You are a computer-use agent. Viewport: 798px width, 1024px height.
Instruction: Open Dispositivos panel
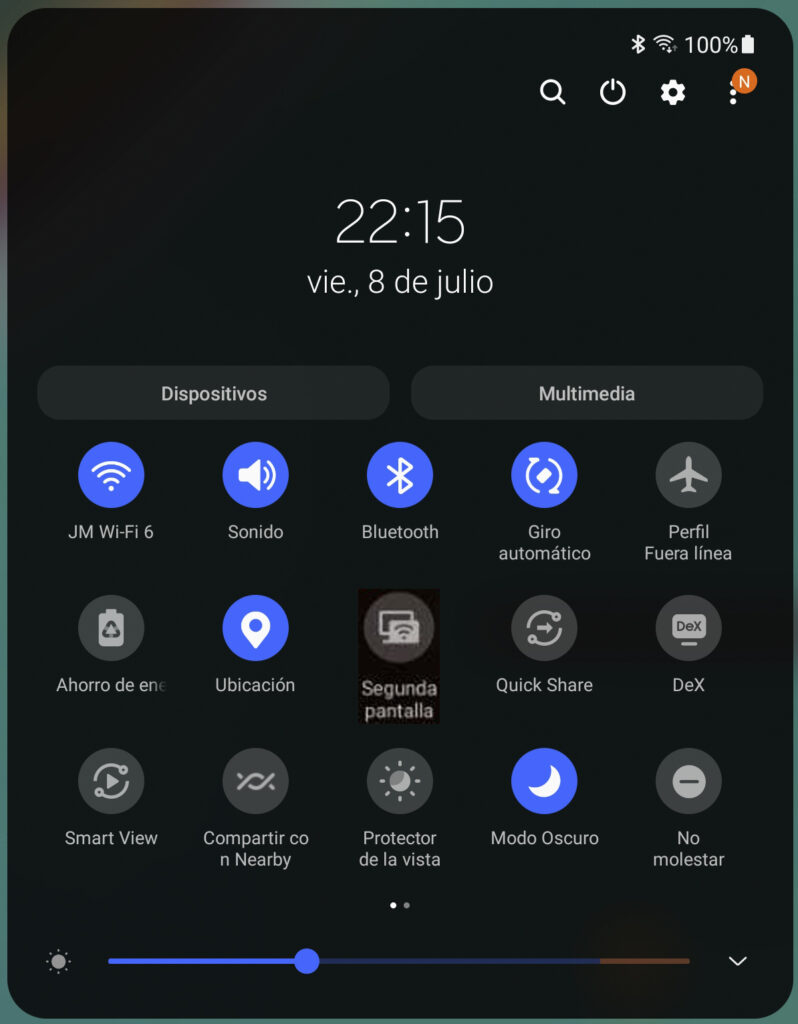click(x=213, y=393)
